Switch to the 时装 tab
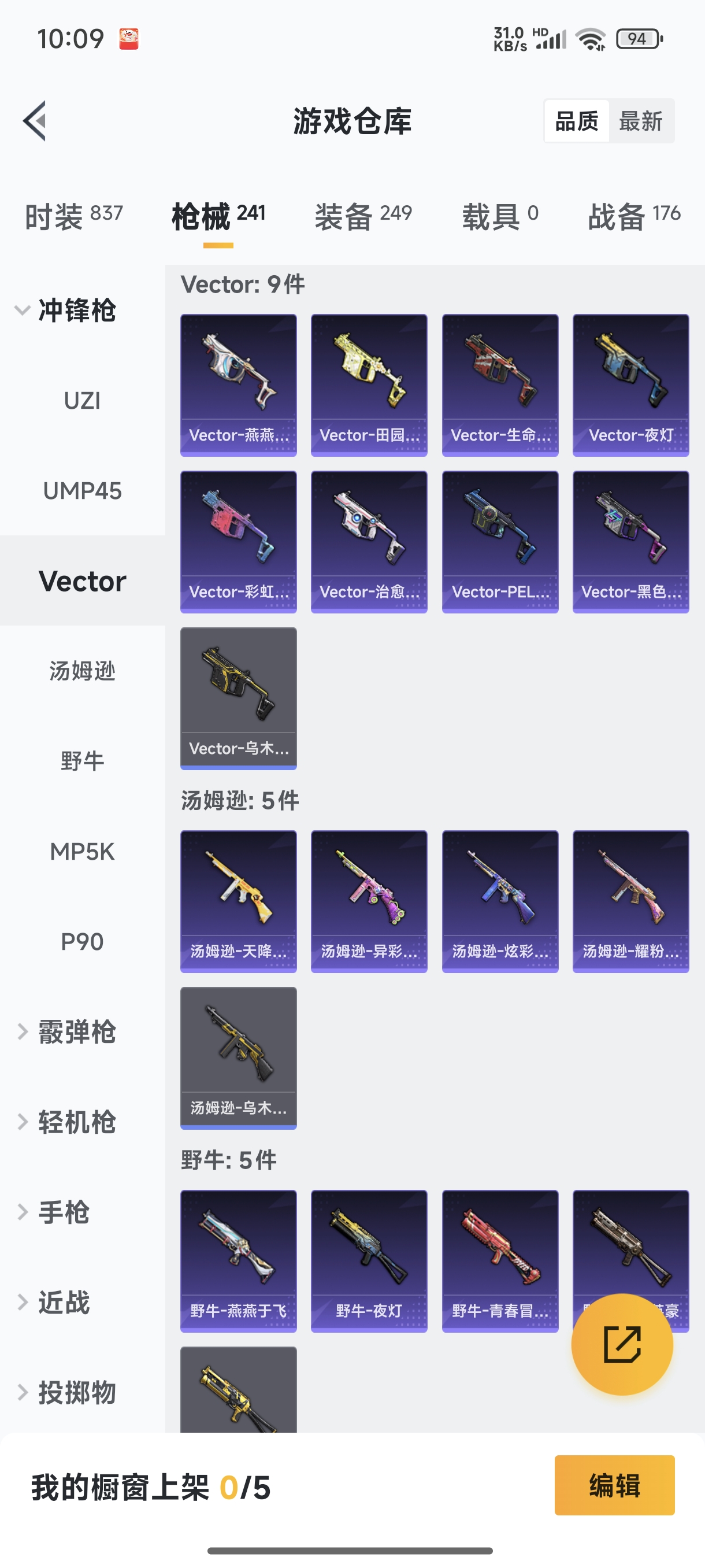Screen dimensions: 705x1568 pos(73,216)
